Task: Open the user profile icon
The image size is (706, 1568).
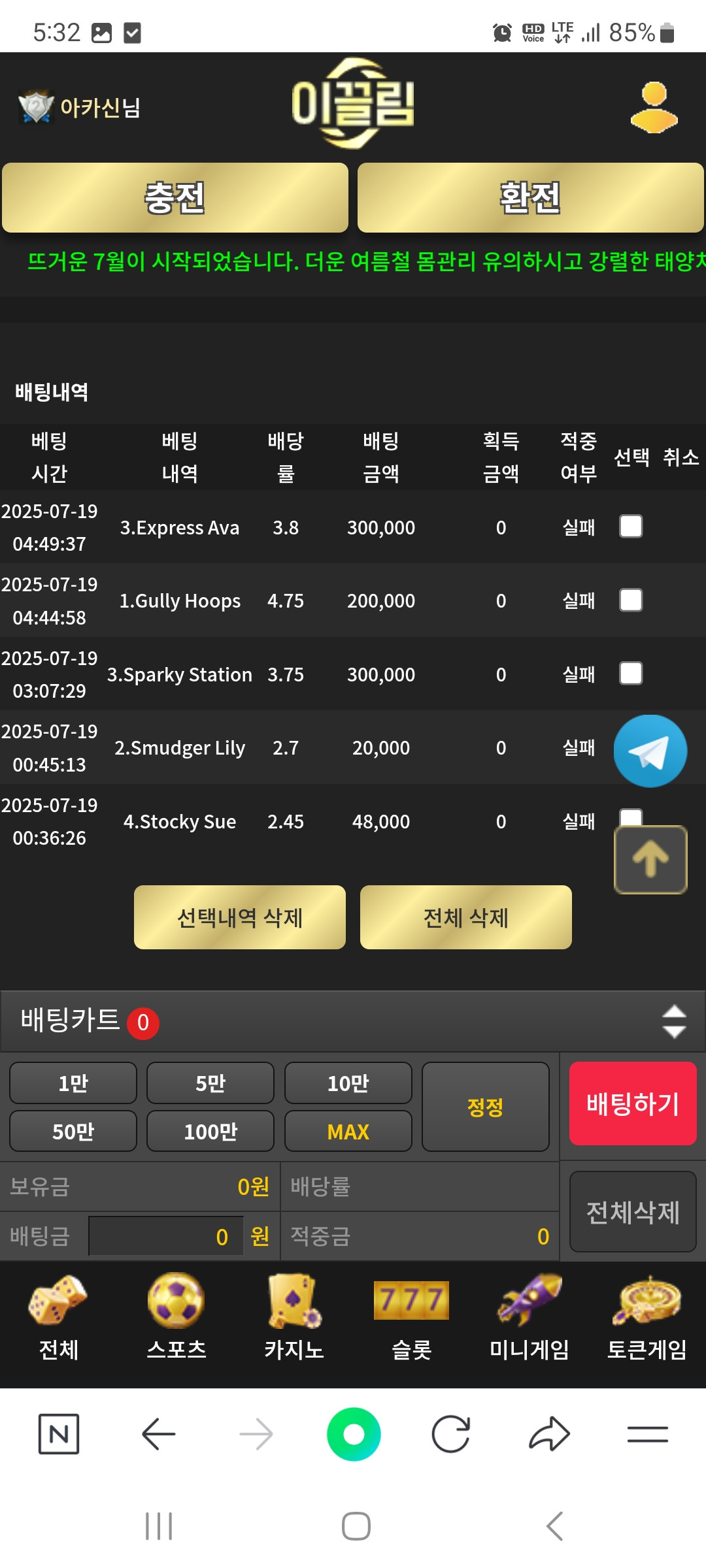Action: [654, 108]
